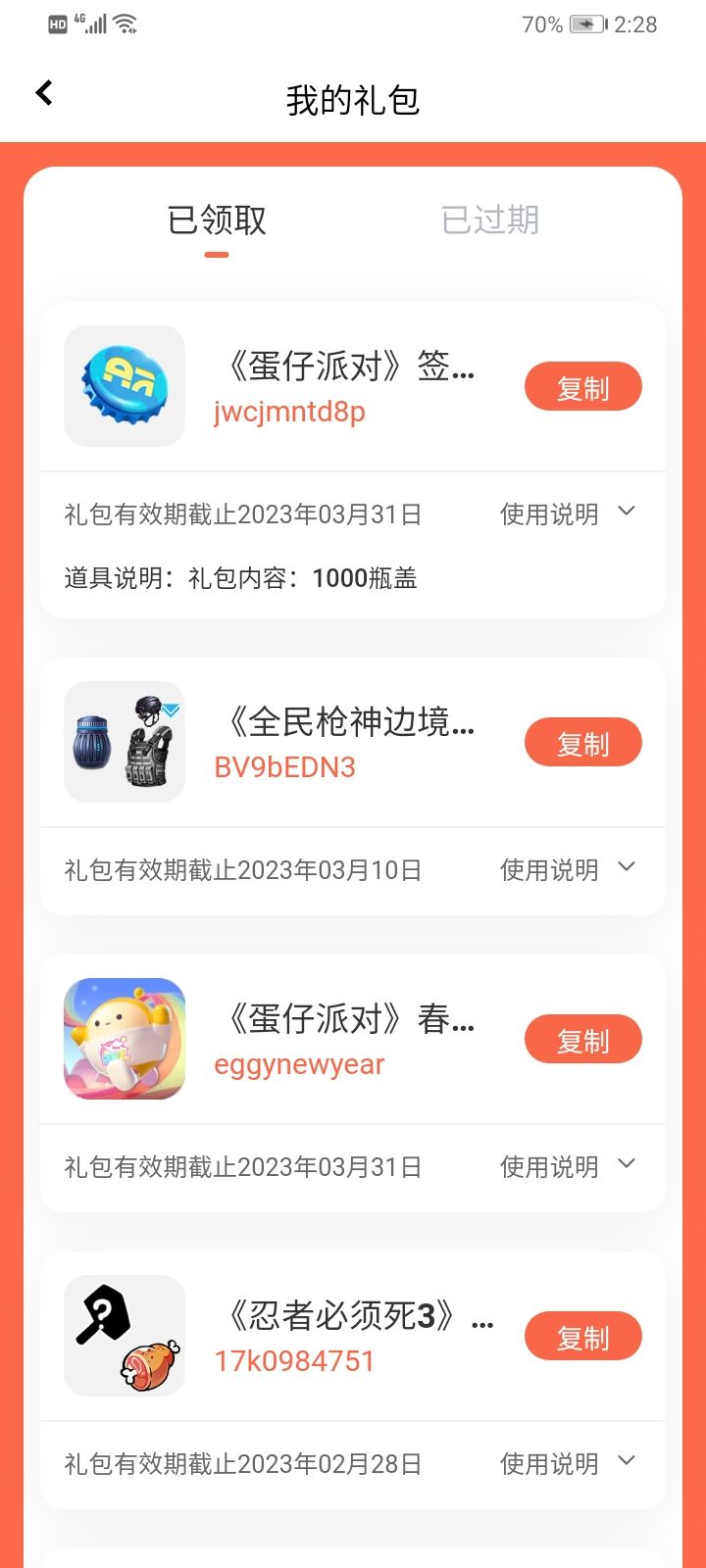Go back from 我的礼包 page
706x1568 pixels.
[x=44, y=94]
